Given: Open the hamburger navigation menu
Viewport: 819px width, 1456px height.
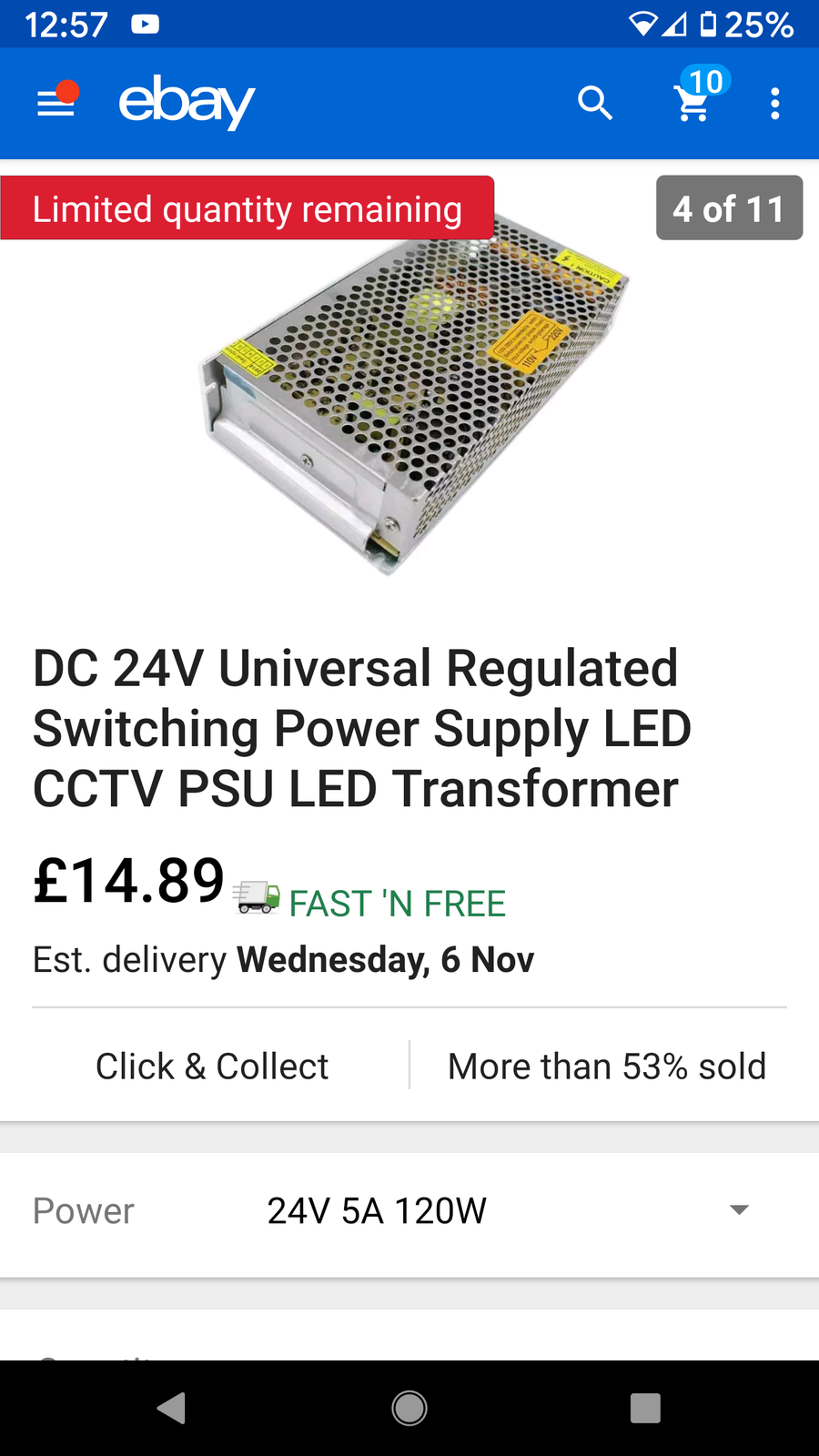Looking at the screenshot, I should [56, 104].
